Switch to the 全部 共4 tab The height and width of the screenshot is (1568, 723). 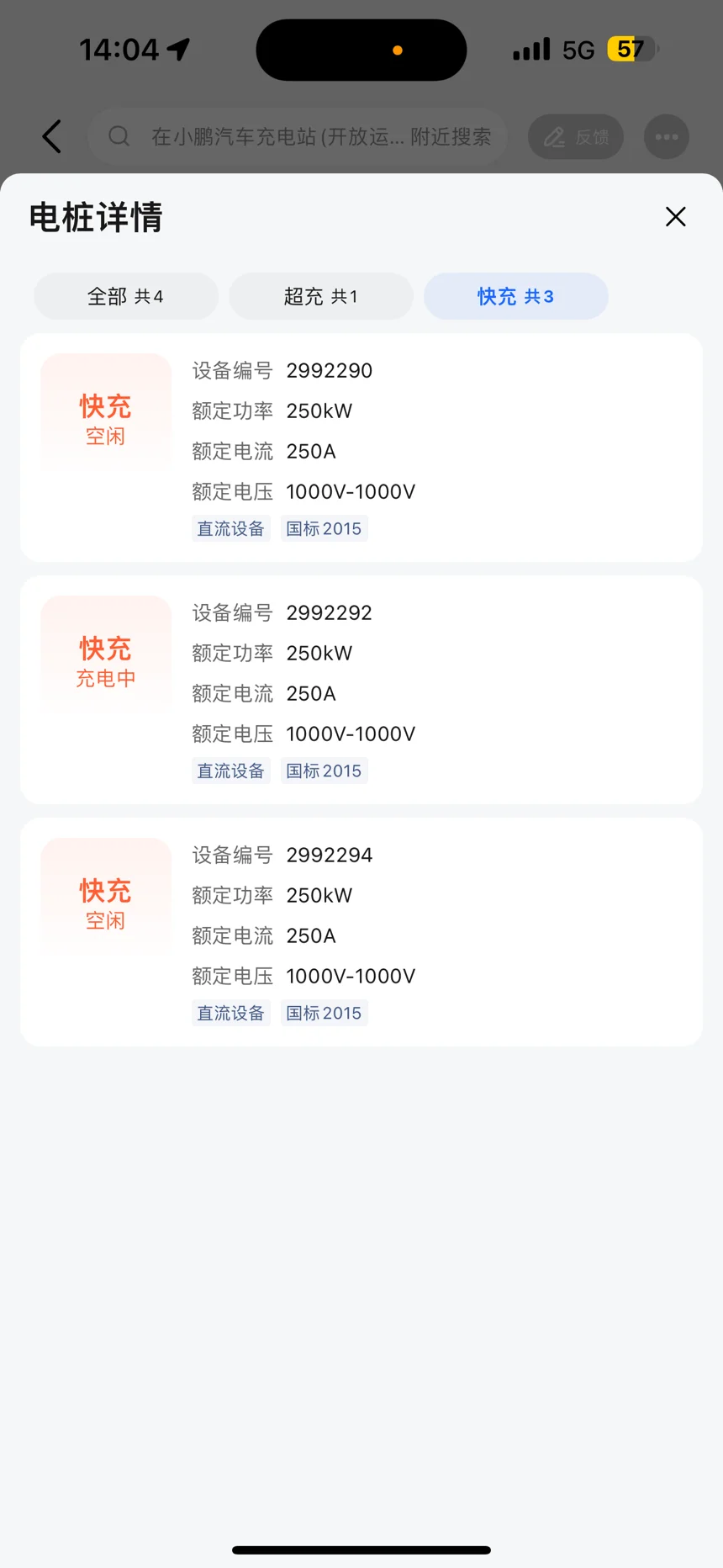click(x=126, y=296)
